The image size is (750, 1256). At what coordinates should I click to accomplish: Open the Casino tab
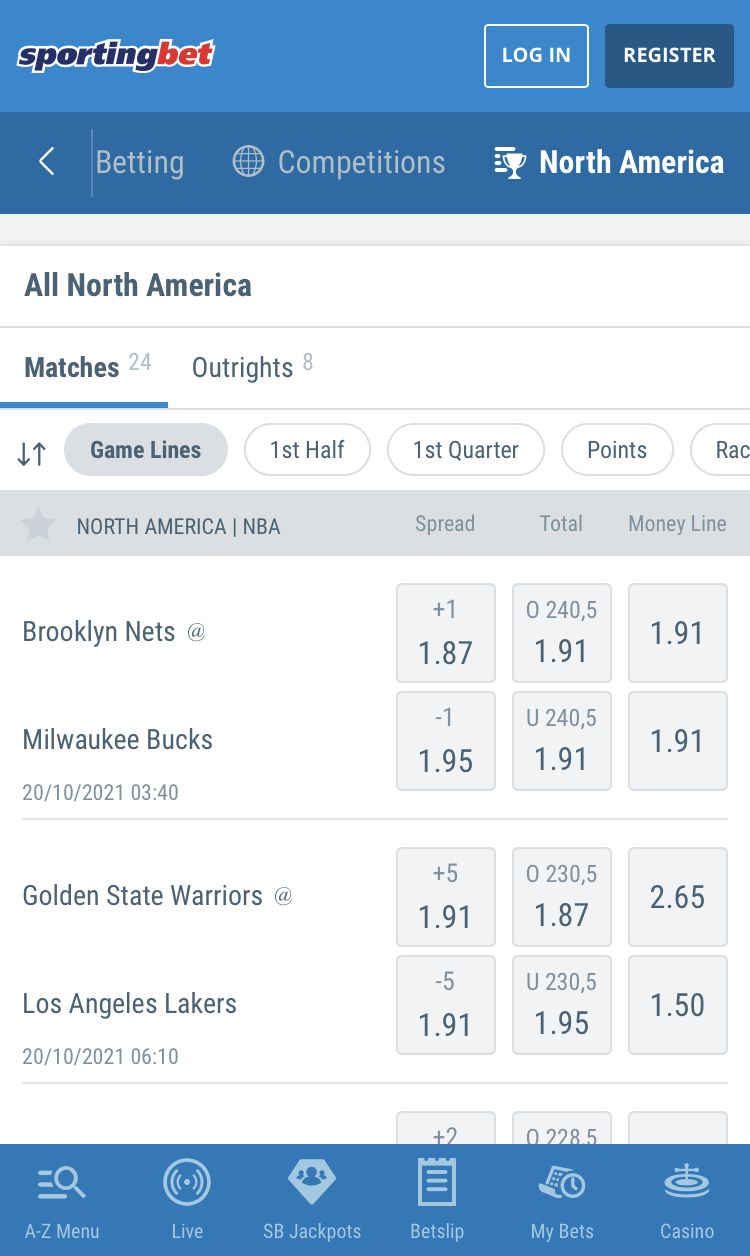[x=687, y=1200]
